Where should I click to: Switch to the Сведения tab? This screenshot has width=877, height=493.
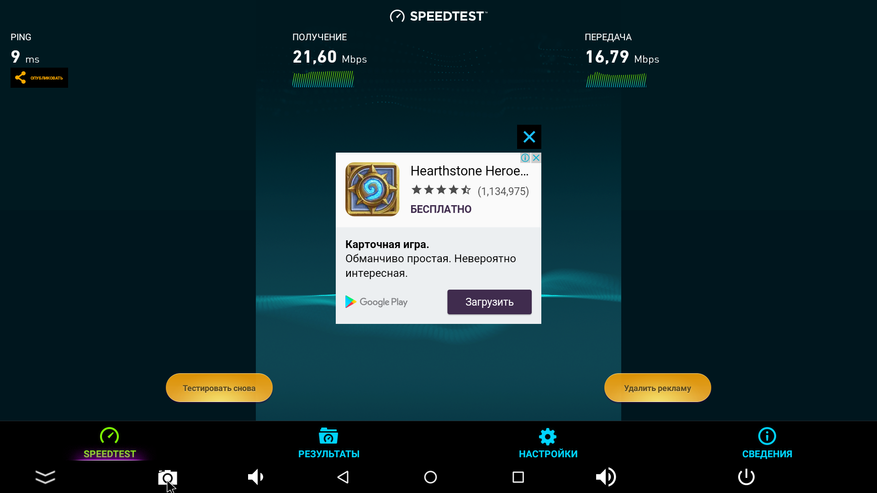766,443
